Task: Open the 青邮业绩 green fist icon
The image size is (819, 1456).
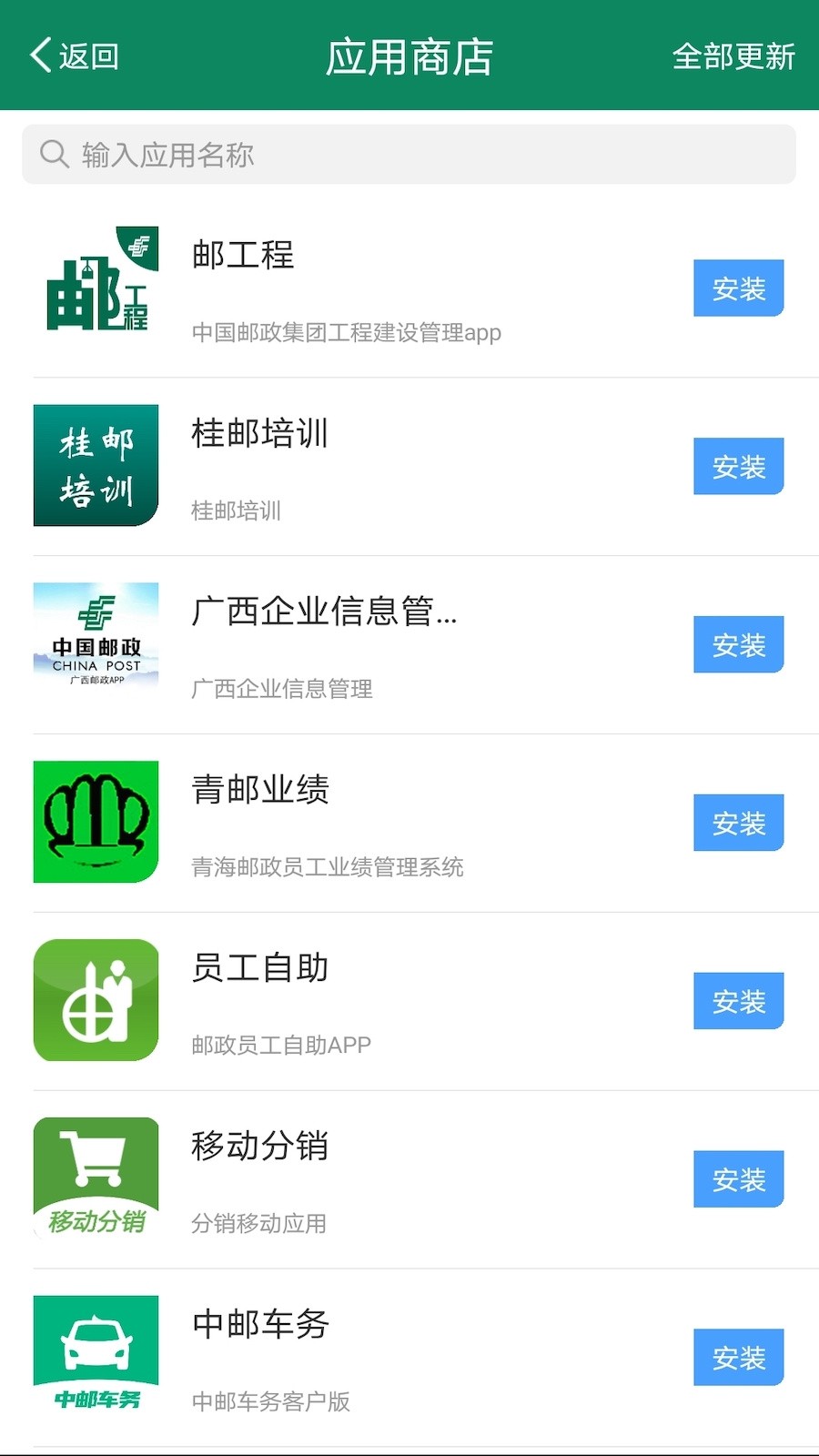Action: tap(96, 821)
